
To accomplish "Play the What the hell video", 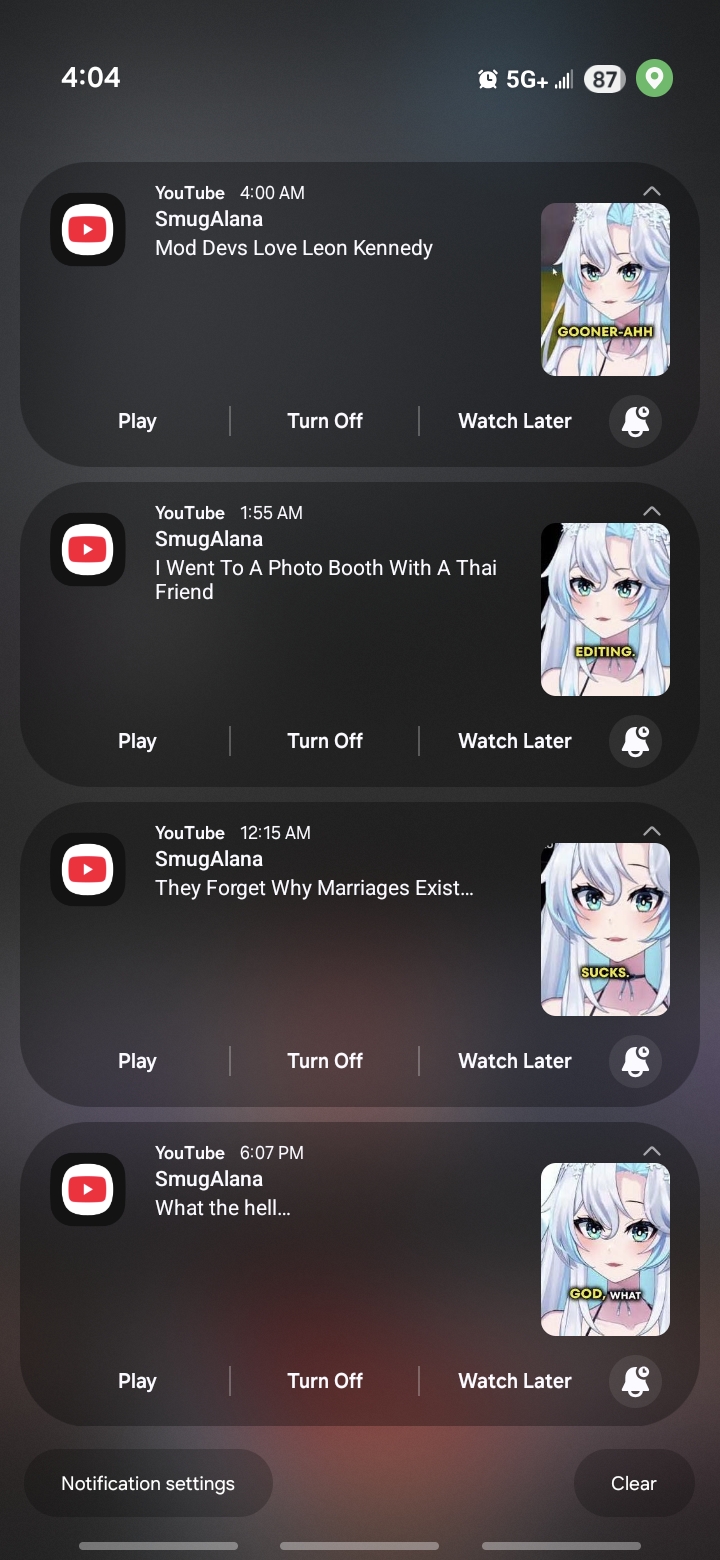I will pyautogui.click(x=137, y=1381).
